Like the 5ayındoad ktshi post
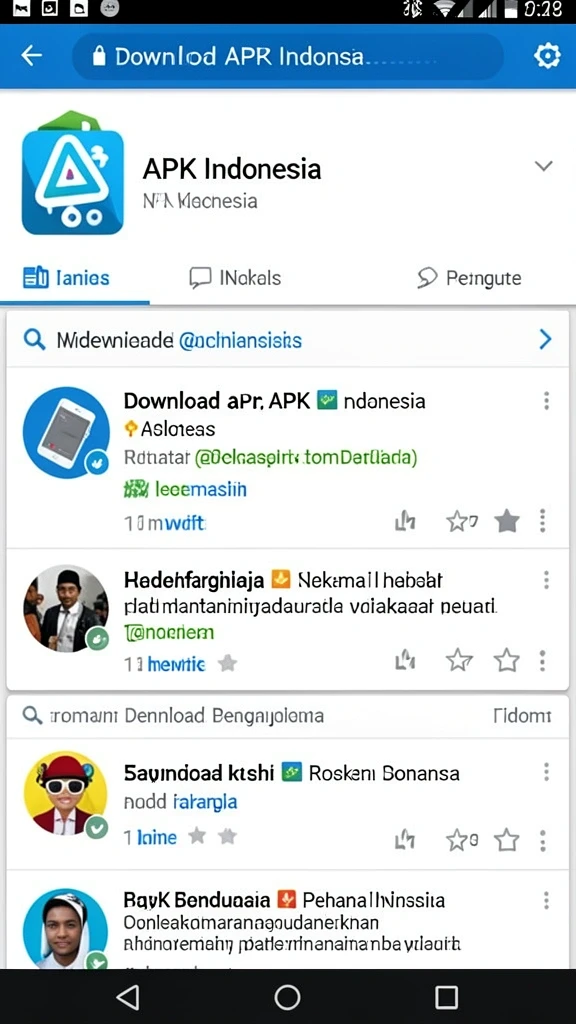The image size is (576, 1024). click(405, 840)
